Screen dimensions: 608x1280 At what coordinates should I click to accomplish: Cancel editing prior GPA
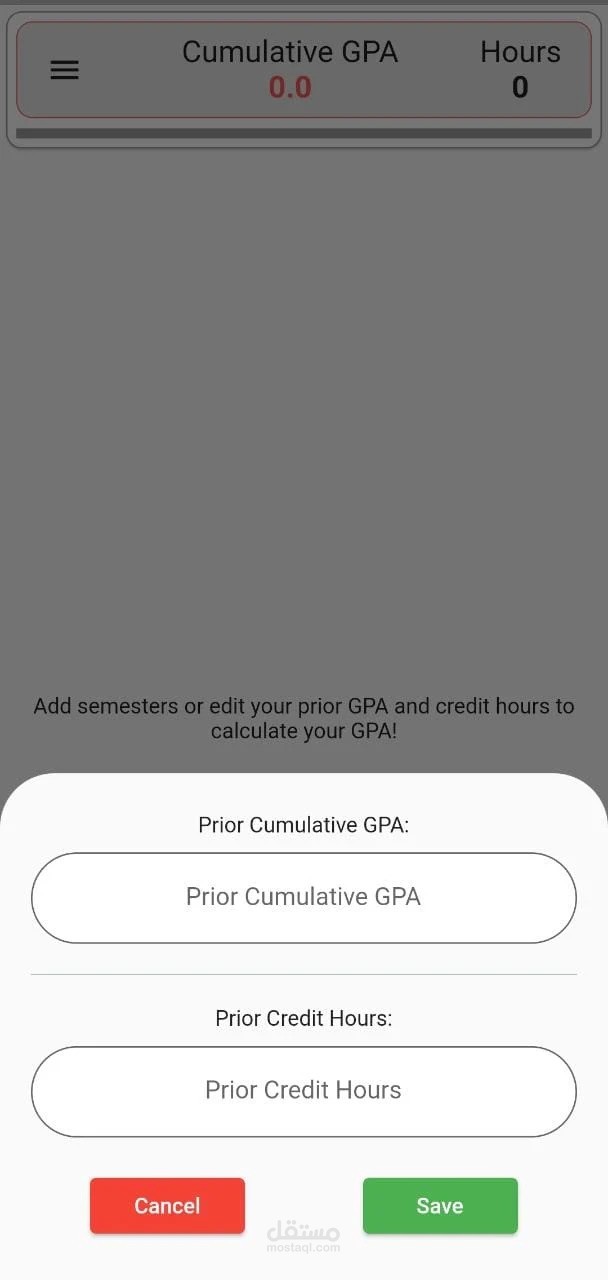pyautogui.click(x=167, y=1205)
